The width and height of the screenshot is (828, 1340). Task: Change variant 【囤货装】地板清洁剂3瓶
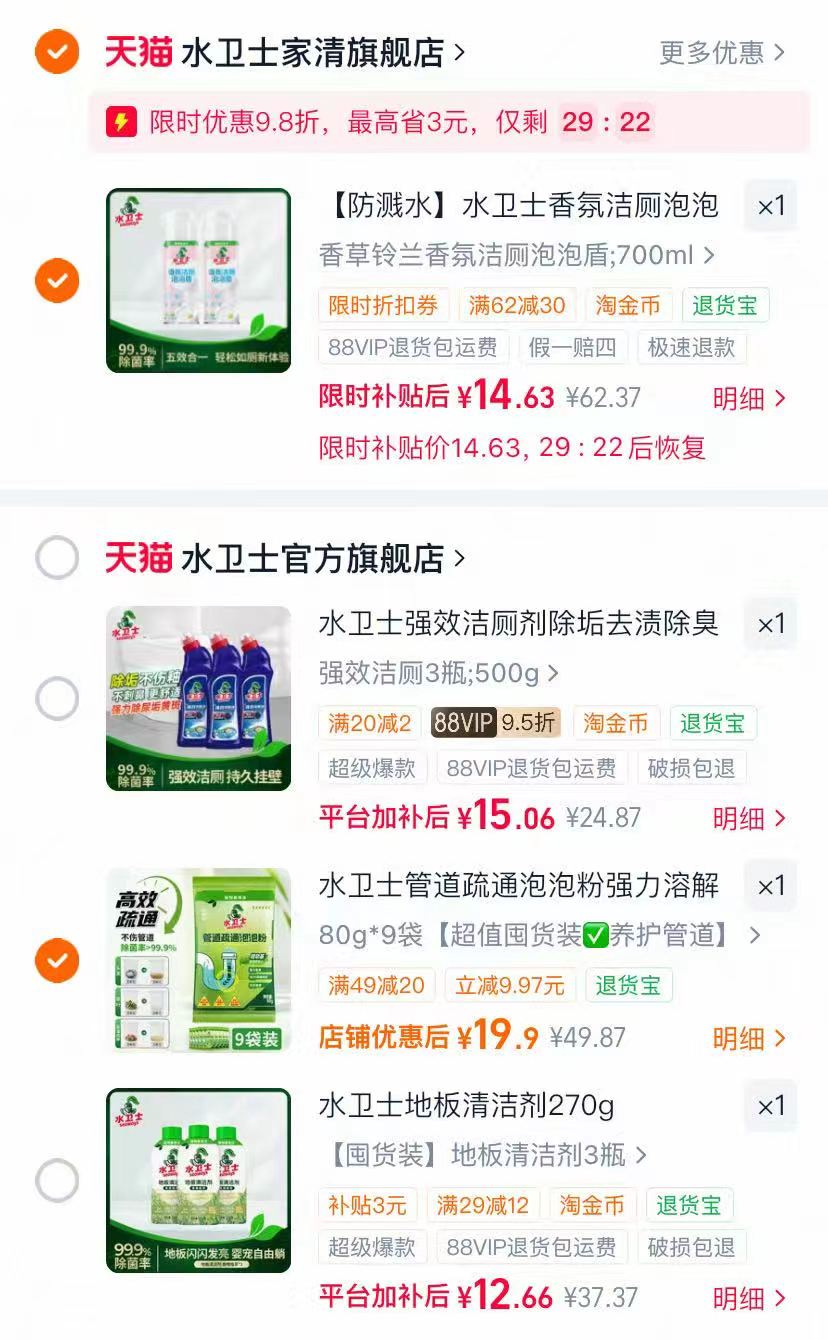click(483, 1155)
